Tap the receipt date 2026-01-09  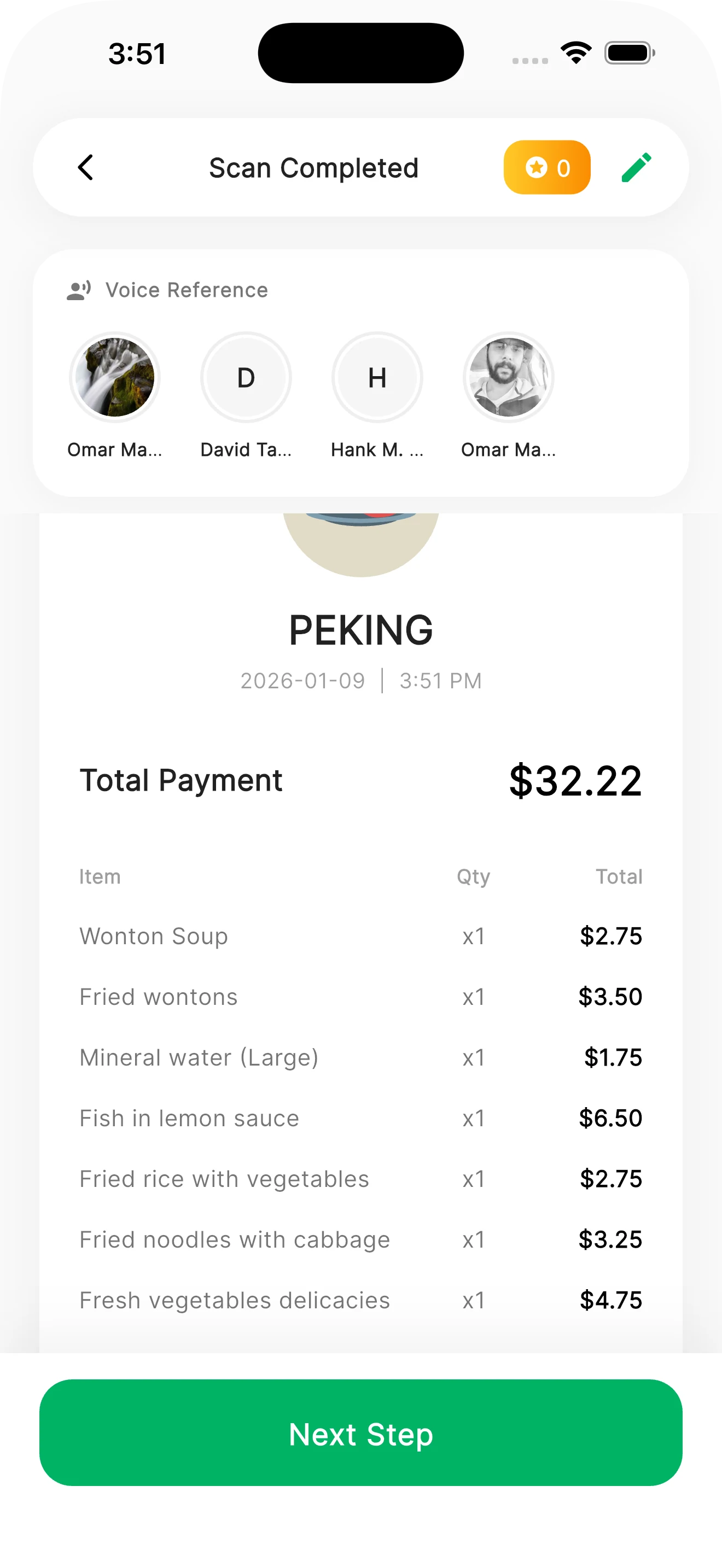302,681
